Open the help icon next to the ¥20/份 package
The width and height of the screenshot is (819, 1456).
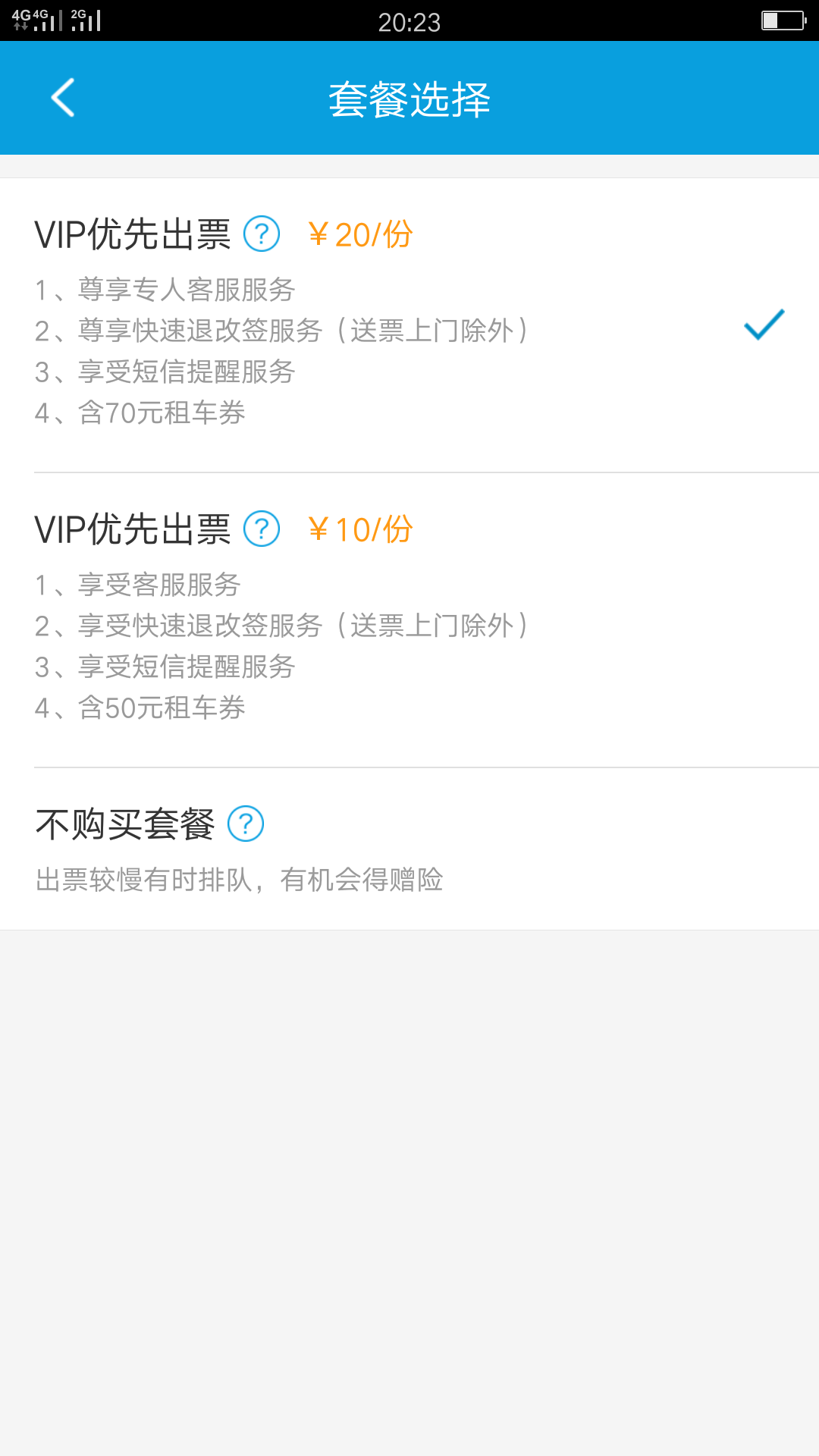(x=262, y=234)
